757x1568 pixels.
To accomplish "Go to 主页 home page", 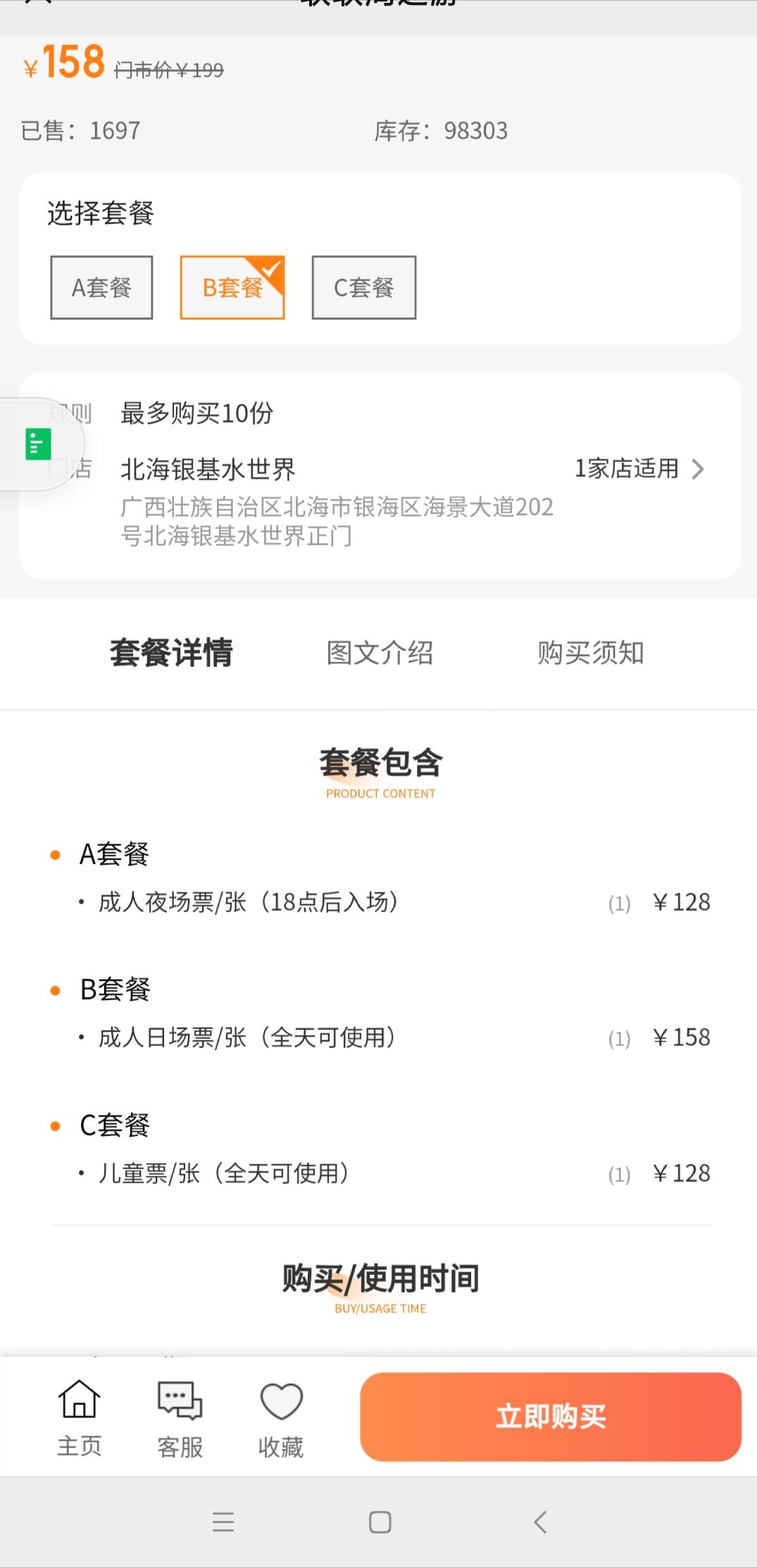I will [79, 1417].
